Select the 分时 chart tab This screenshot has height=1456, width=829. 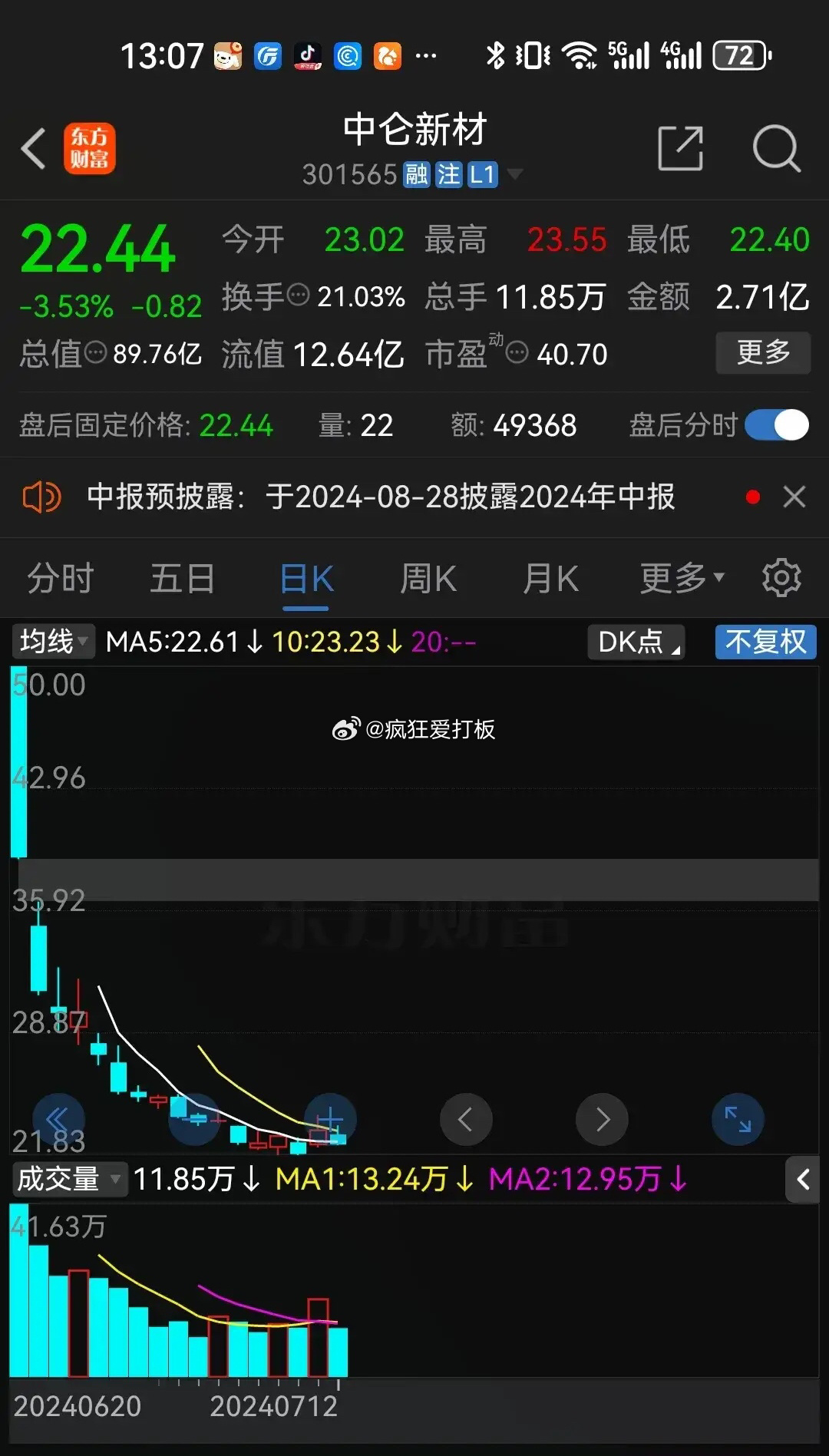[60, 578]
